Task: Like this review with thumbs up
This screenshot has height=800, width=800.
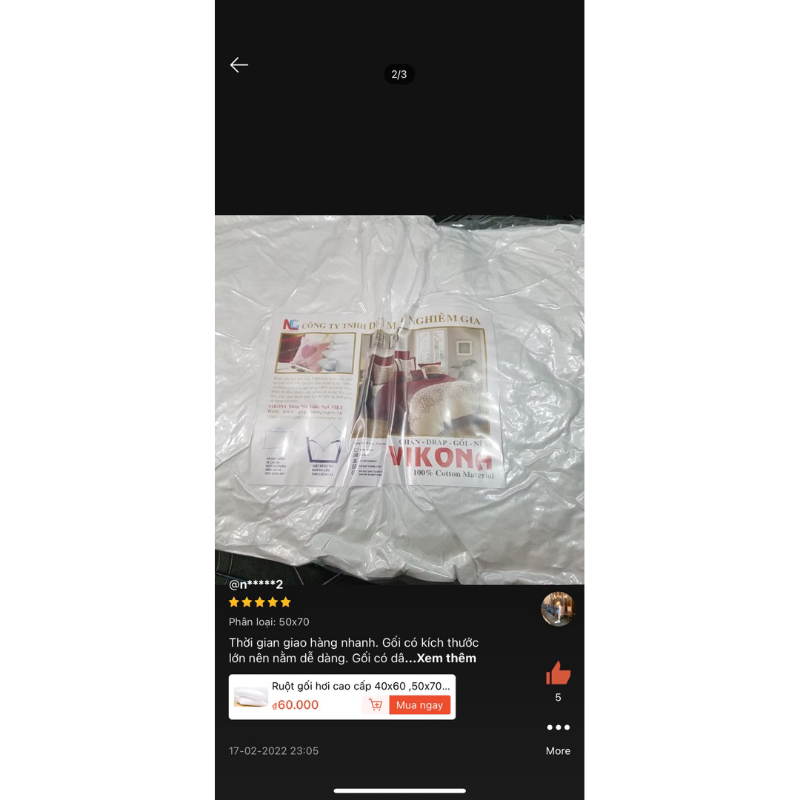Action: point(558,673)
